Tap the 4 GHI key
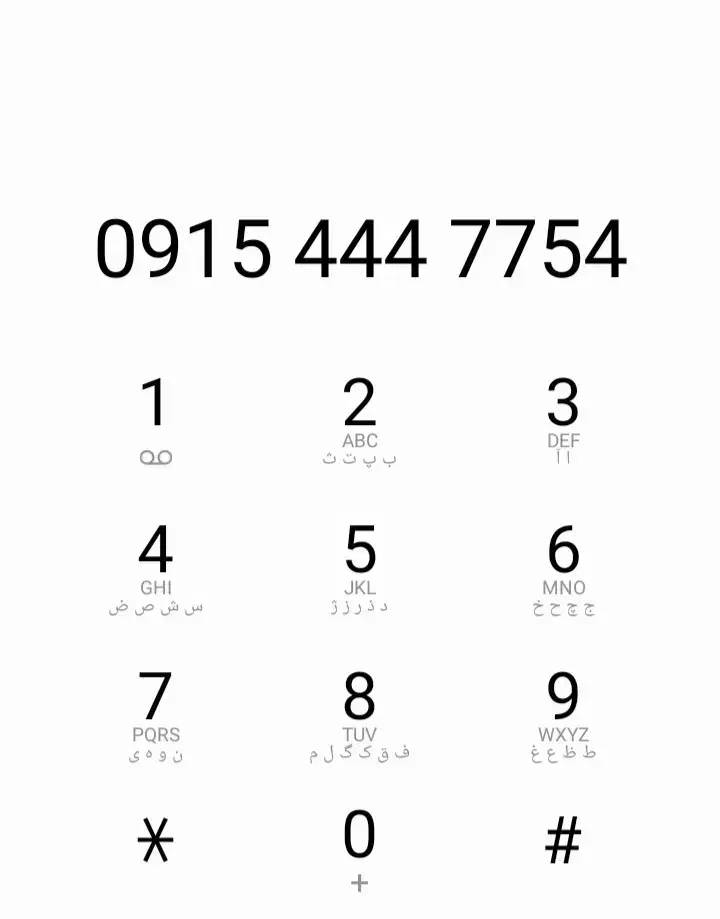The image size is (720, 919). click(x=155, y=566)
